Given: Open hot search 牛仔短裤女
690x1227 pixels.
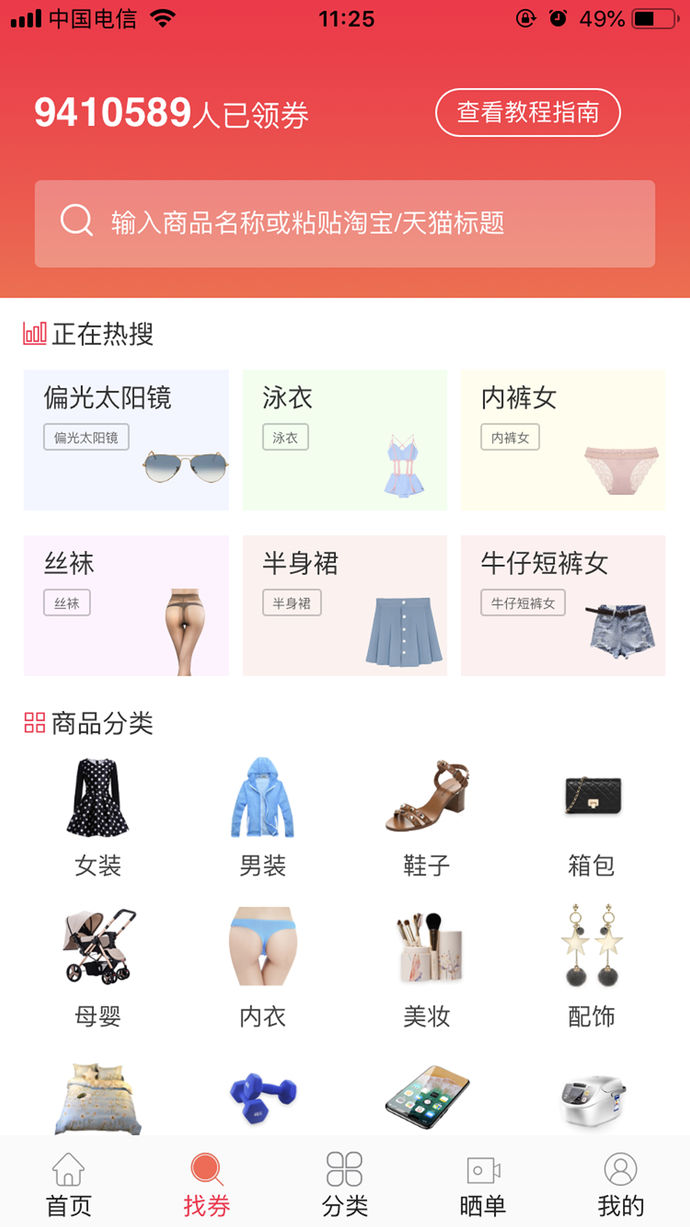Looking at the screenshot, I should [563, 606].
